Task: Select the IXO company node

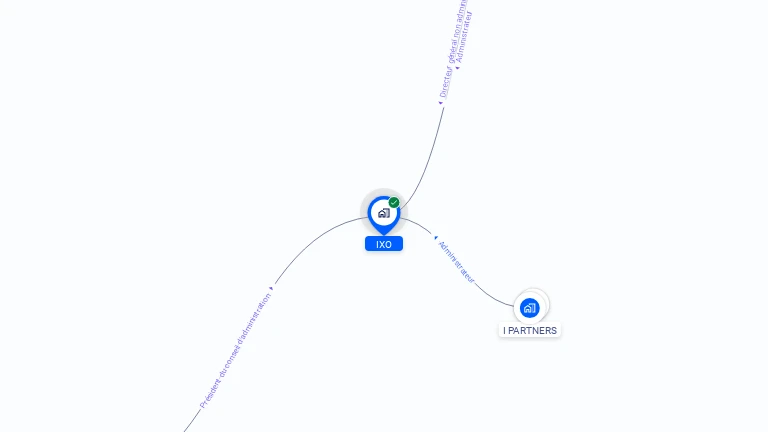Action: (383, 213)
